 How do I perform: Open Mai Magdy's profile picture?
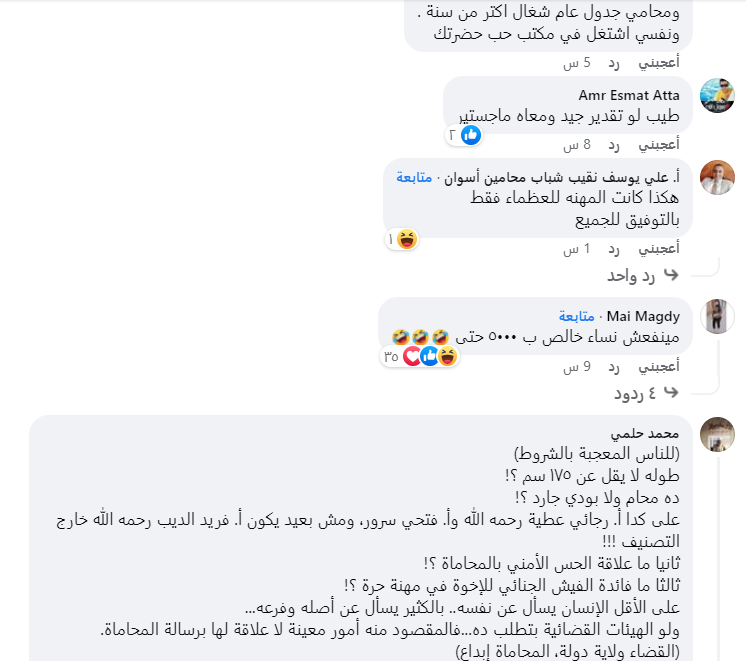[x=717, y=316]
